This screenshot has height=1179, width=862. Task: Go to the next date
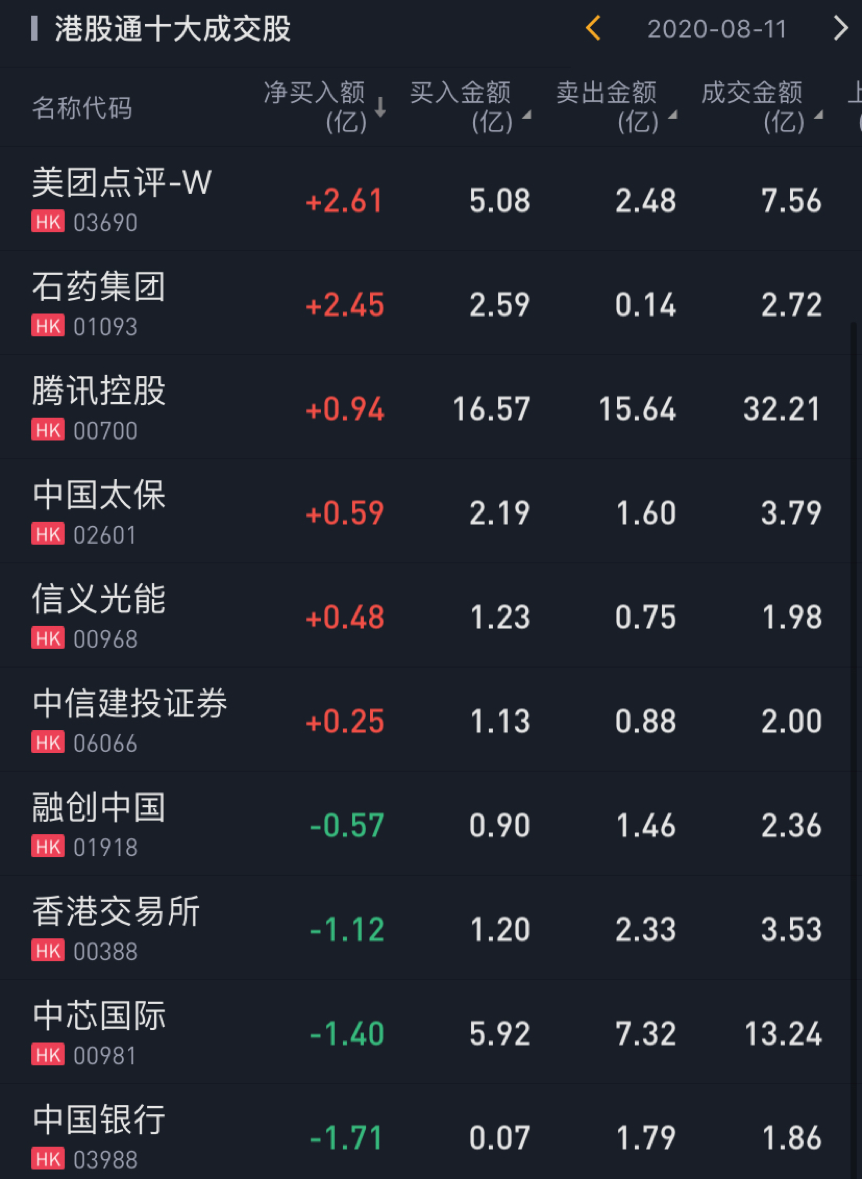click(x=840, y=29)
